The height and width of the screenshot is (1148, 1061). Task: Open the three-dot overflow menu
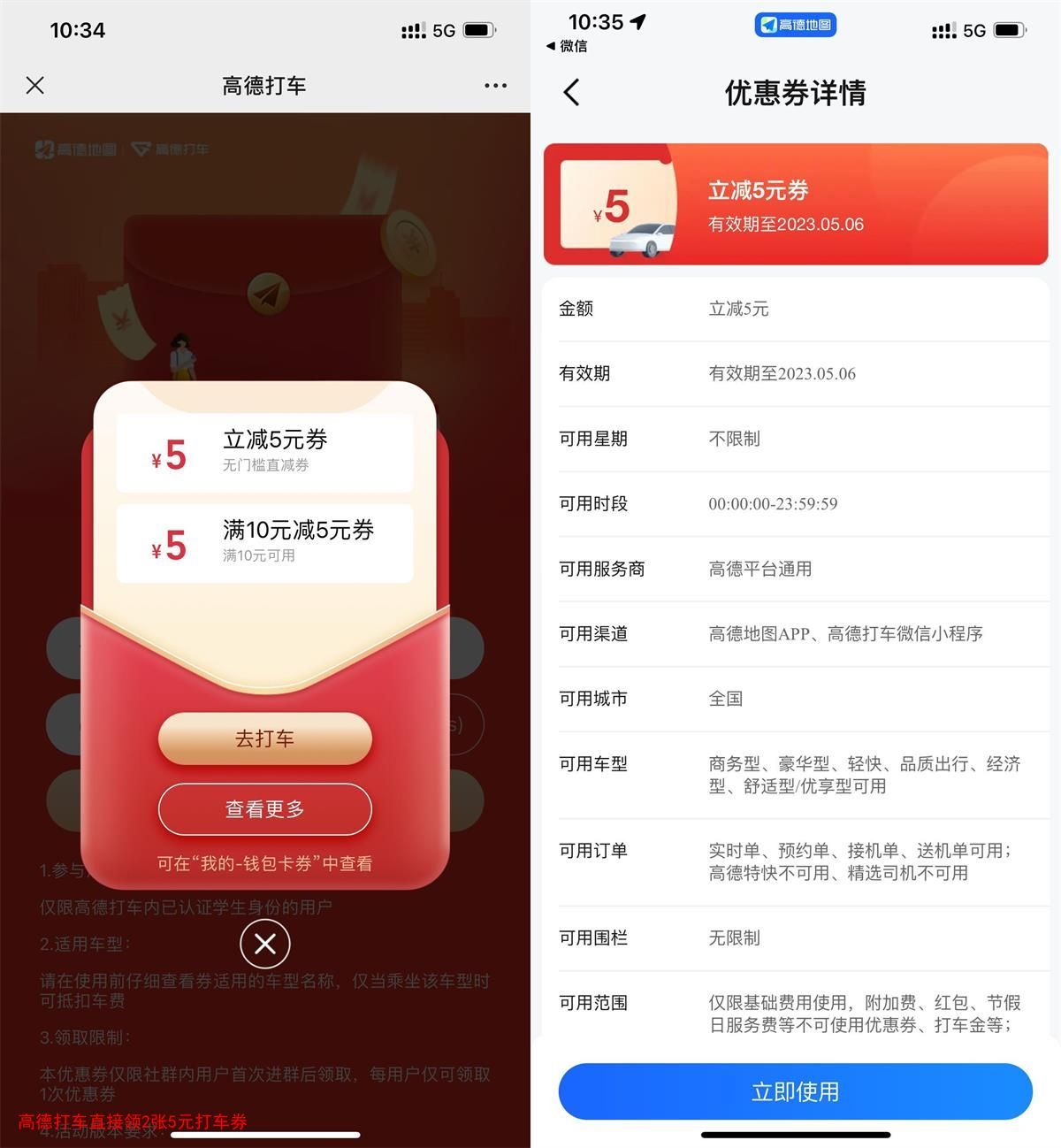[495, 86]
